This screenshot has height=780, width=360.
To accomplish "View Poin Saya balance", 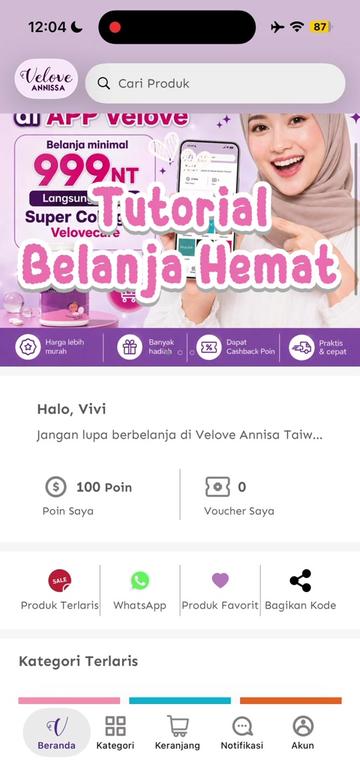I will coord(89,496).
